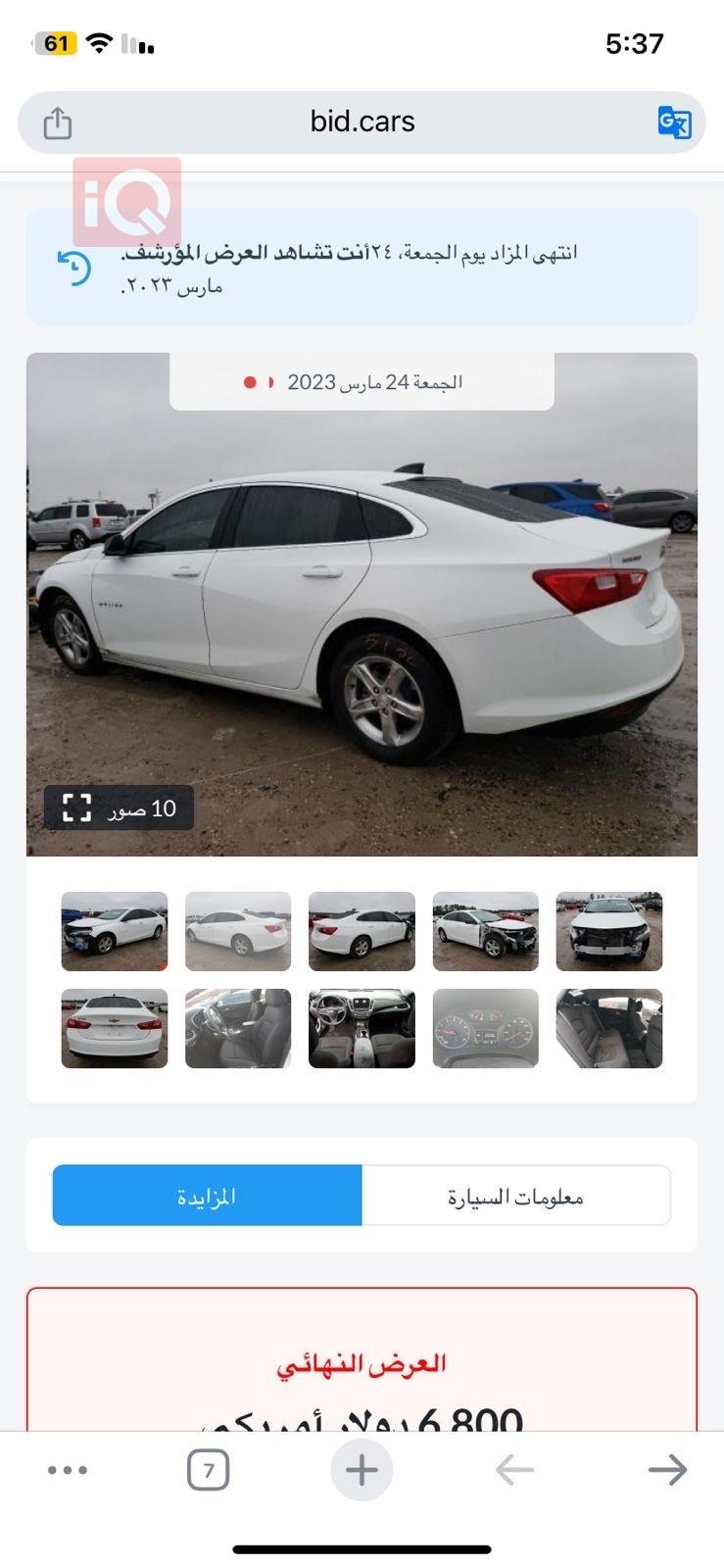Switch to the المزايدة tab
Image resolution: width=724 pixels, height=1568 pixels.
click(x=207, y=1196)
